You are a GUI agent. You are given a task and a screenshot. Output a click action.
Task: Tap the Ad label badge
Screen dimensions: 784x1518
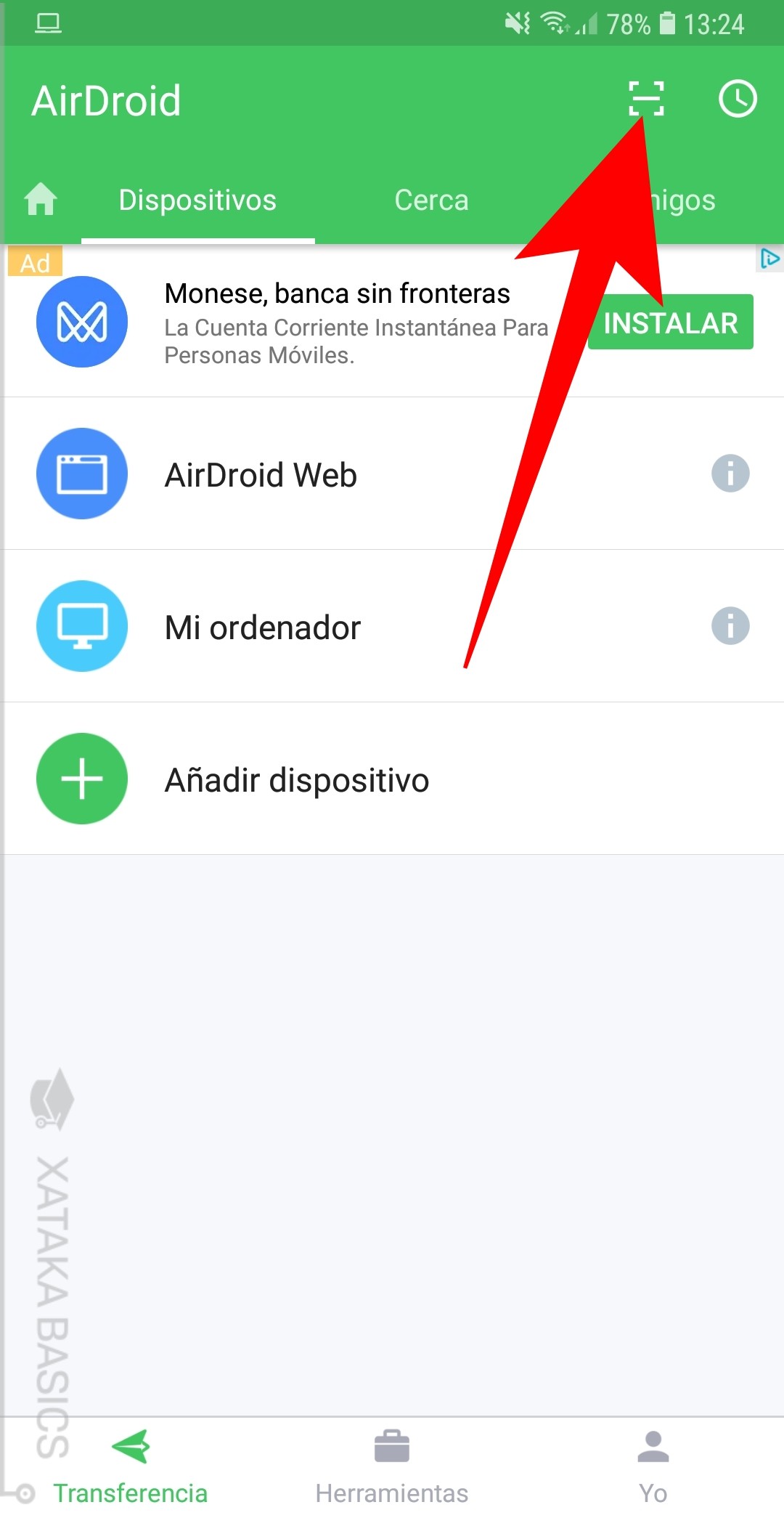pyautogui.click(x=36, y=263)
